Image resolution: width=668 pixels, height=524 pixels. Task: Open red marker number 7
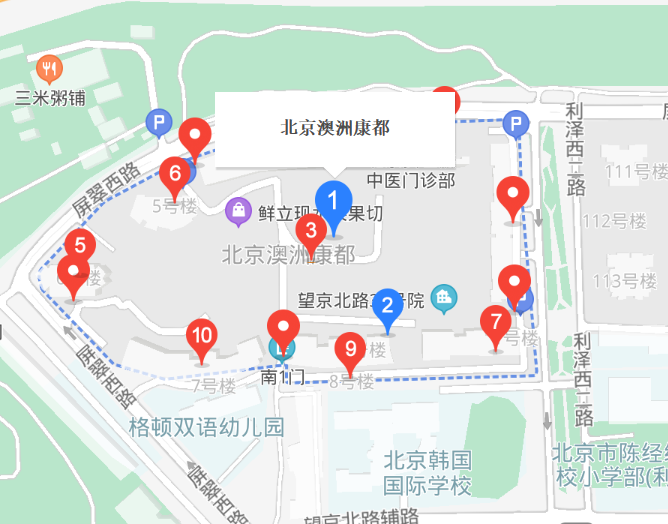click(x=494, y=323)
